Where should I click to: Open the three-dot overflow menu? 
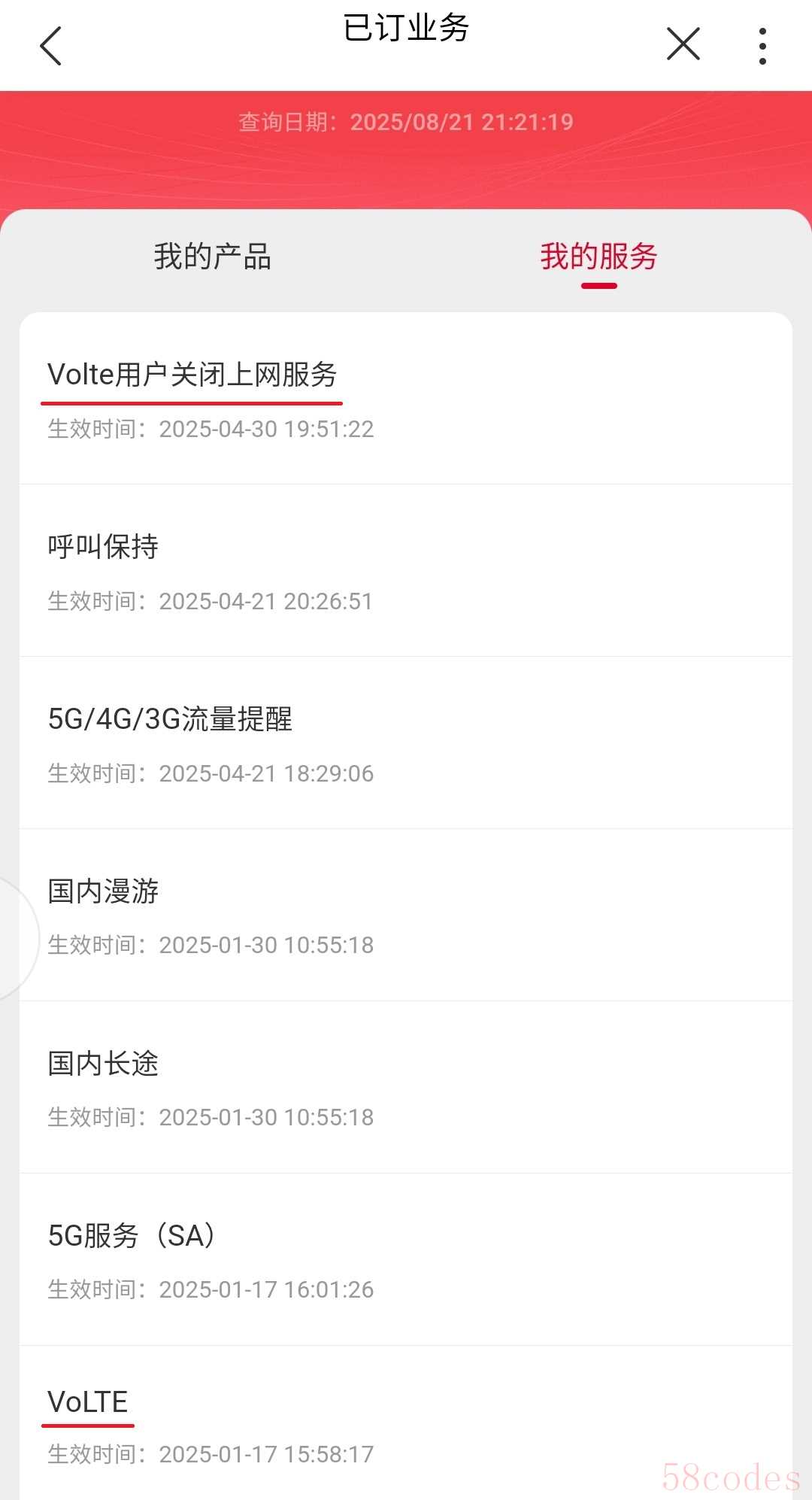[762, 46]
